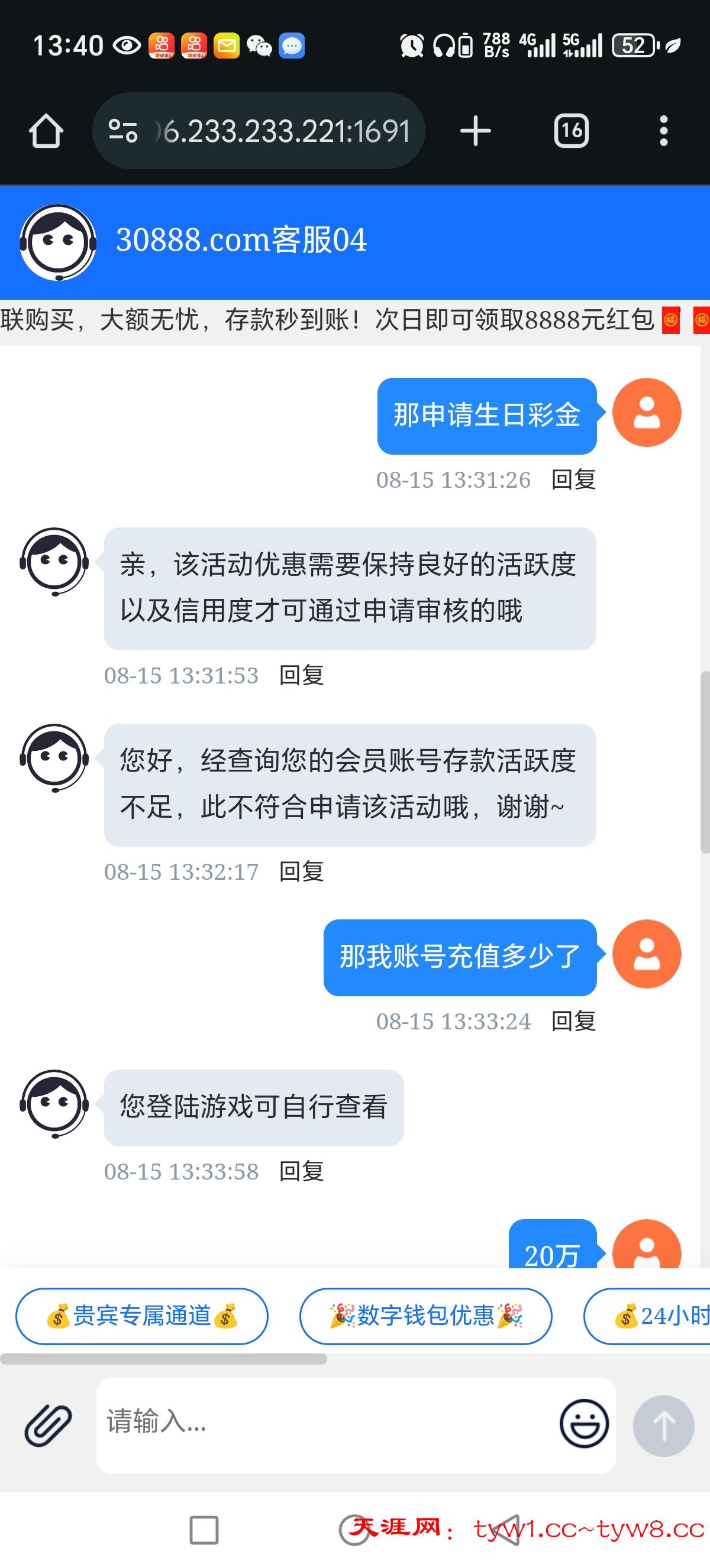The width and height of the screenshot is (710, 1568).
Task: Open the browser overflow menu
Action: (x=663, y=131)
